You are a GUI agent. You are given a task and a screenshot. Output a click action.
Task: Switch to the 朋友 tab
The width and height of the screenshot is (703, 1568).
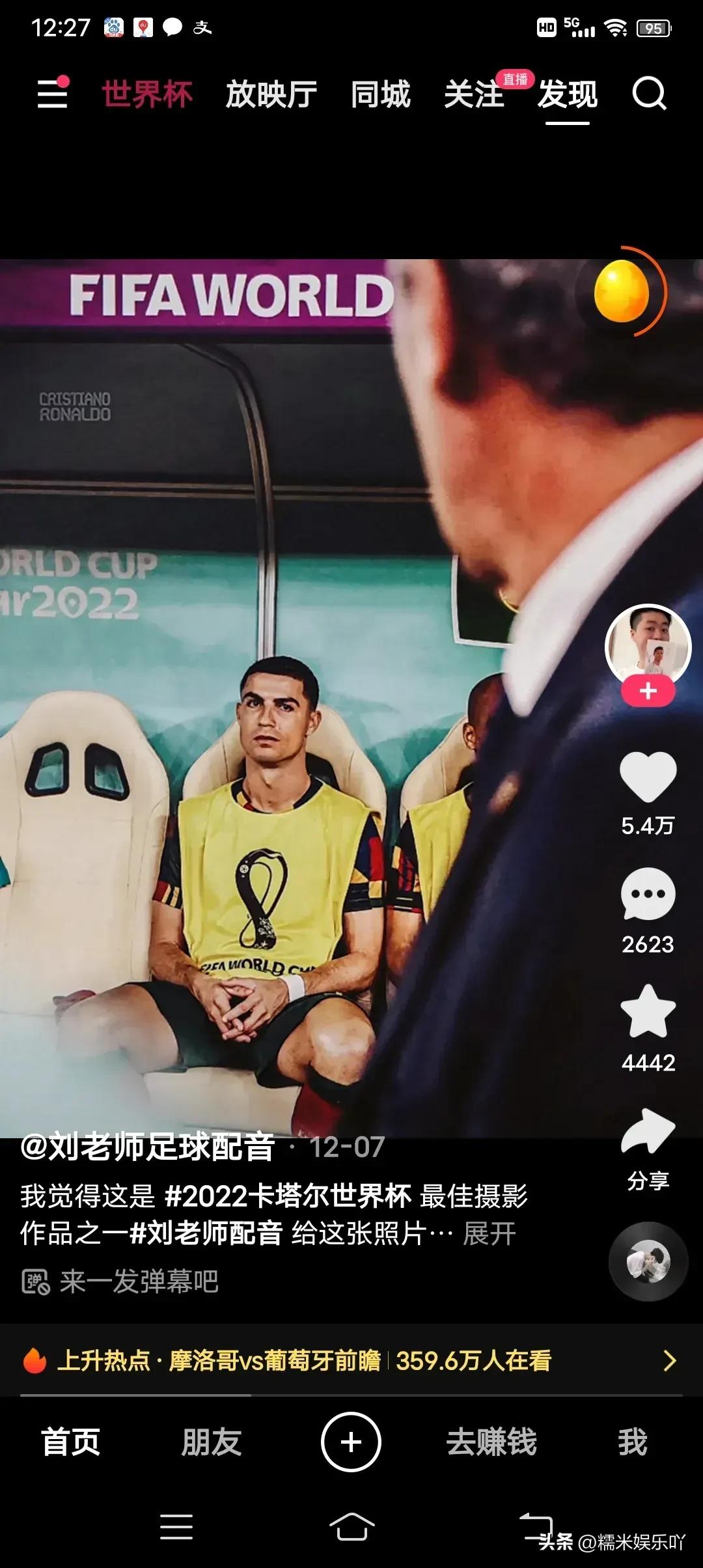point(212,1442)
